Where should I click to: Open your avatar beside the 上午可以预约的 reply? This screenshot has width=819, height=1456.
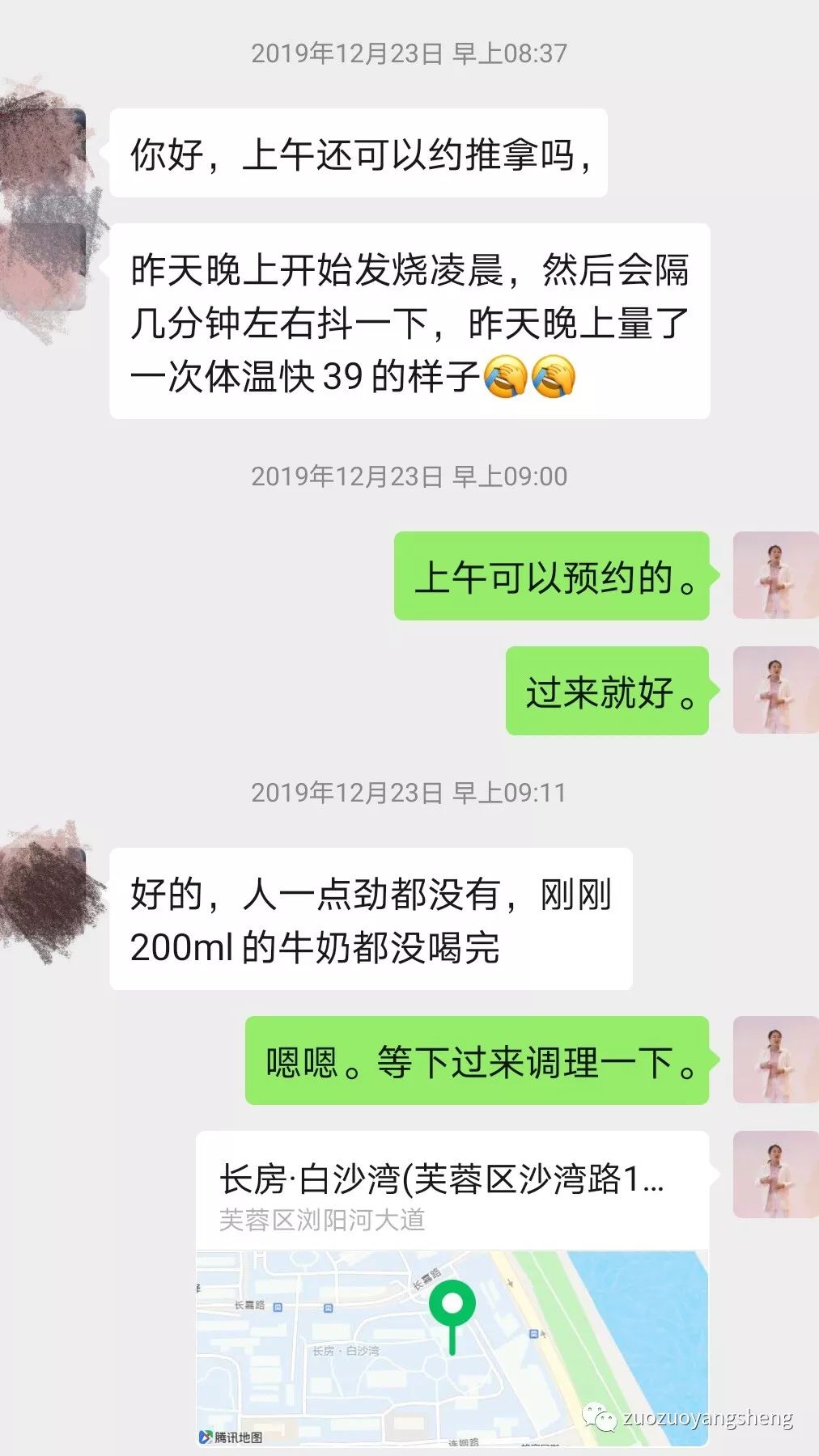774,576
